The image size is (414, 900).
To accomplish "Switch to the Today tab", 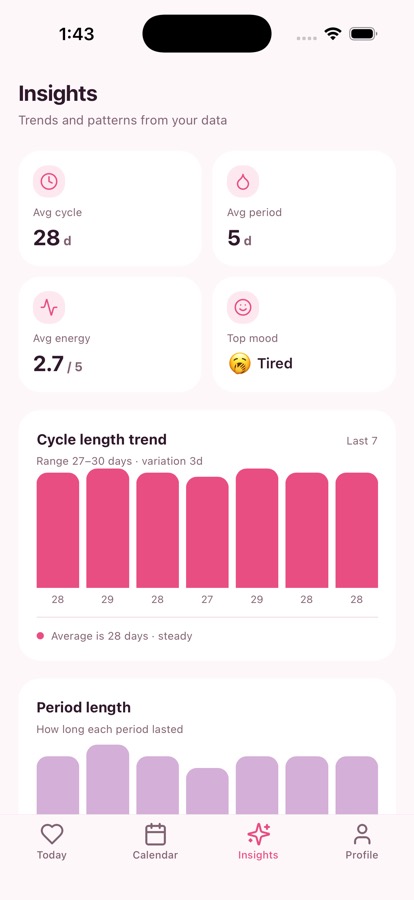I will [x=52, y=841].
